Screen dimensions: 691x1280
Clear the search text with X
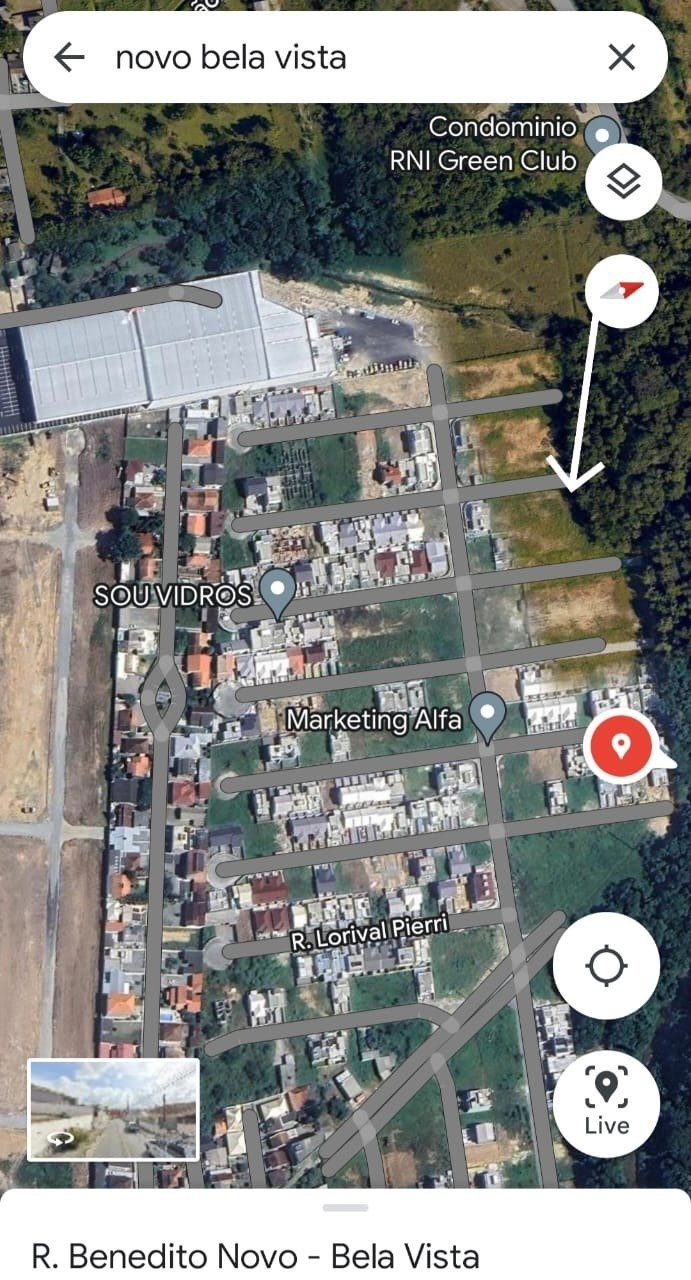tap(621, 58)
